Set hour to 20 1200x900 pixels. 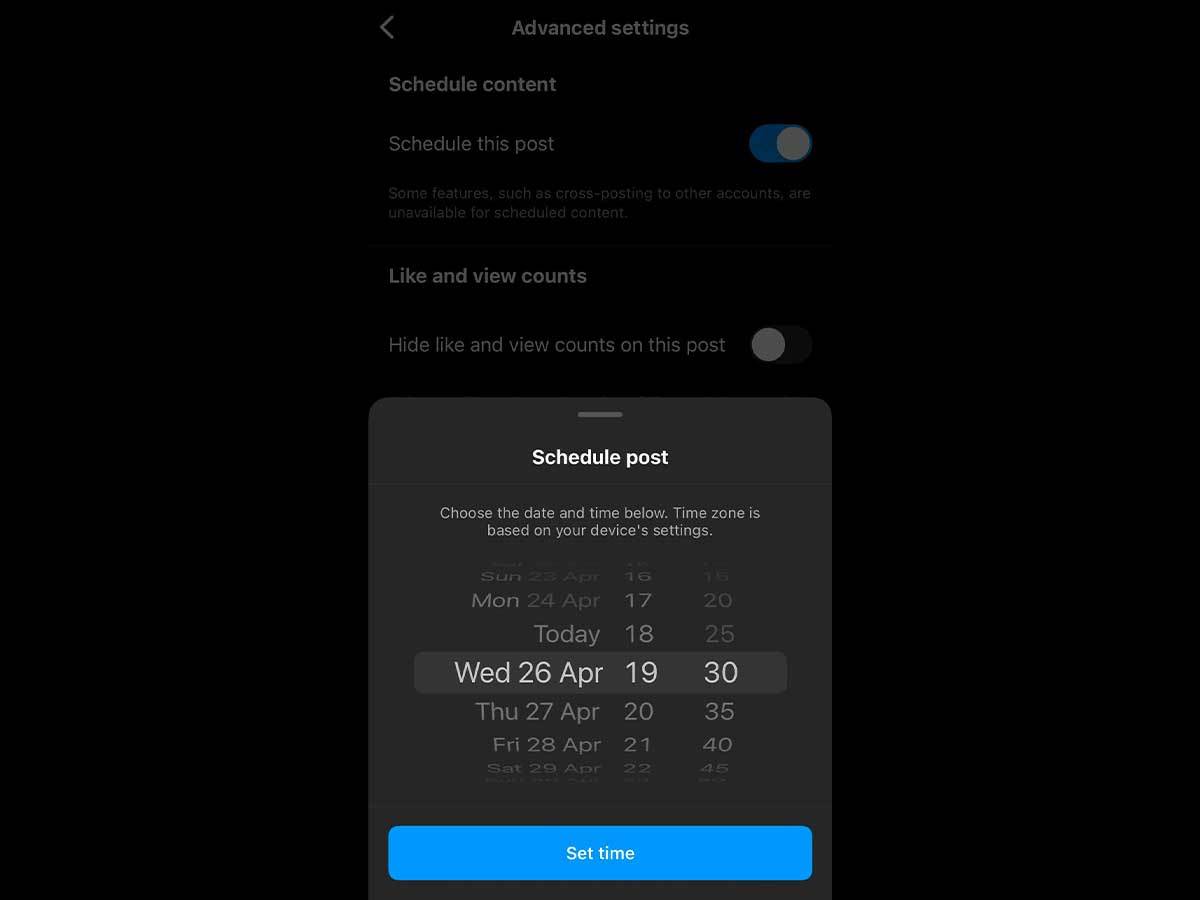(x=638, y=712)
